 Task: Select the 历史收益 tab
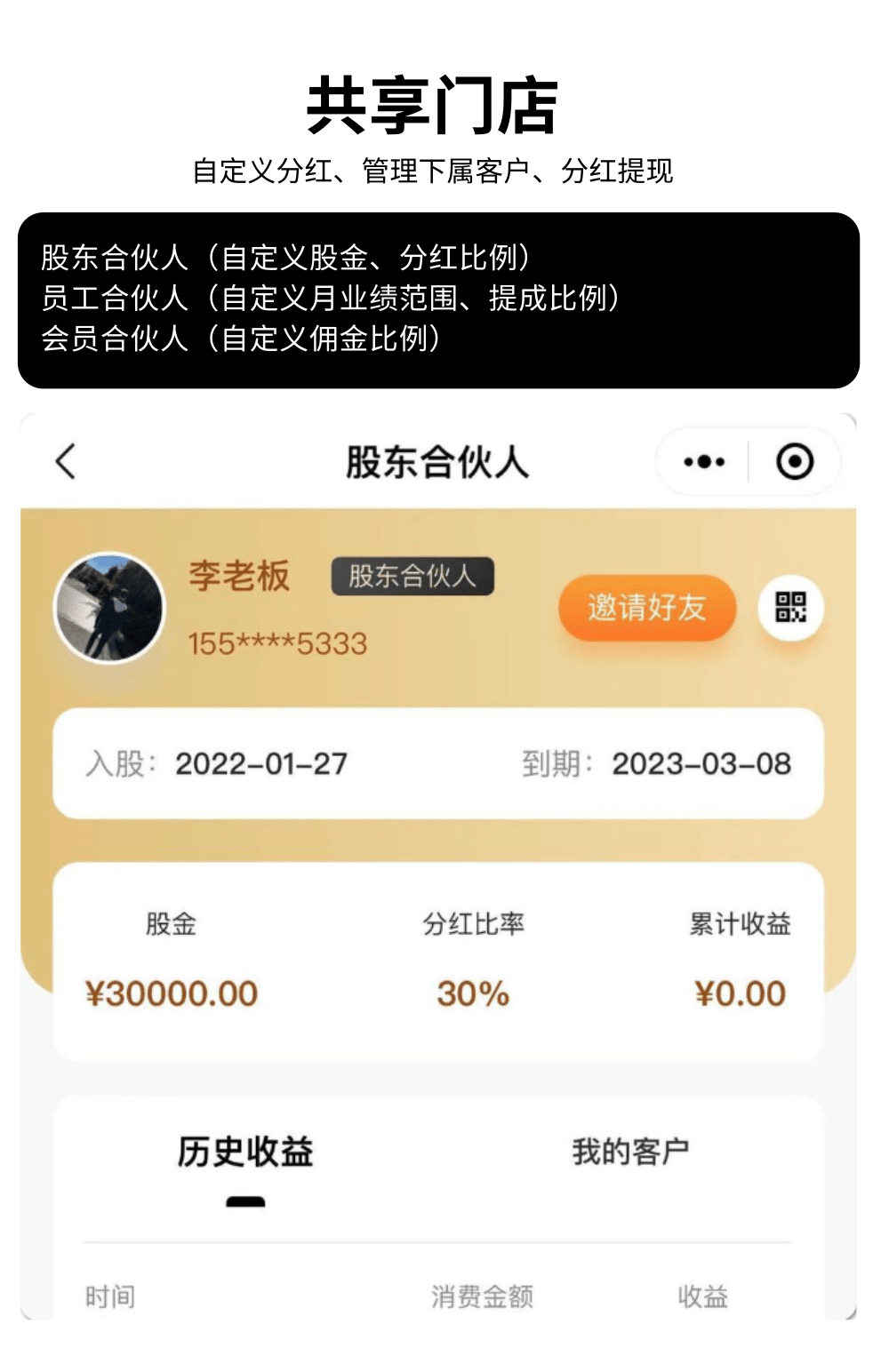point(246,1152)
